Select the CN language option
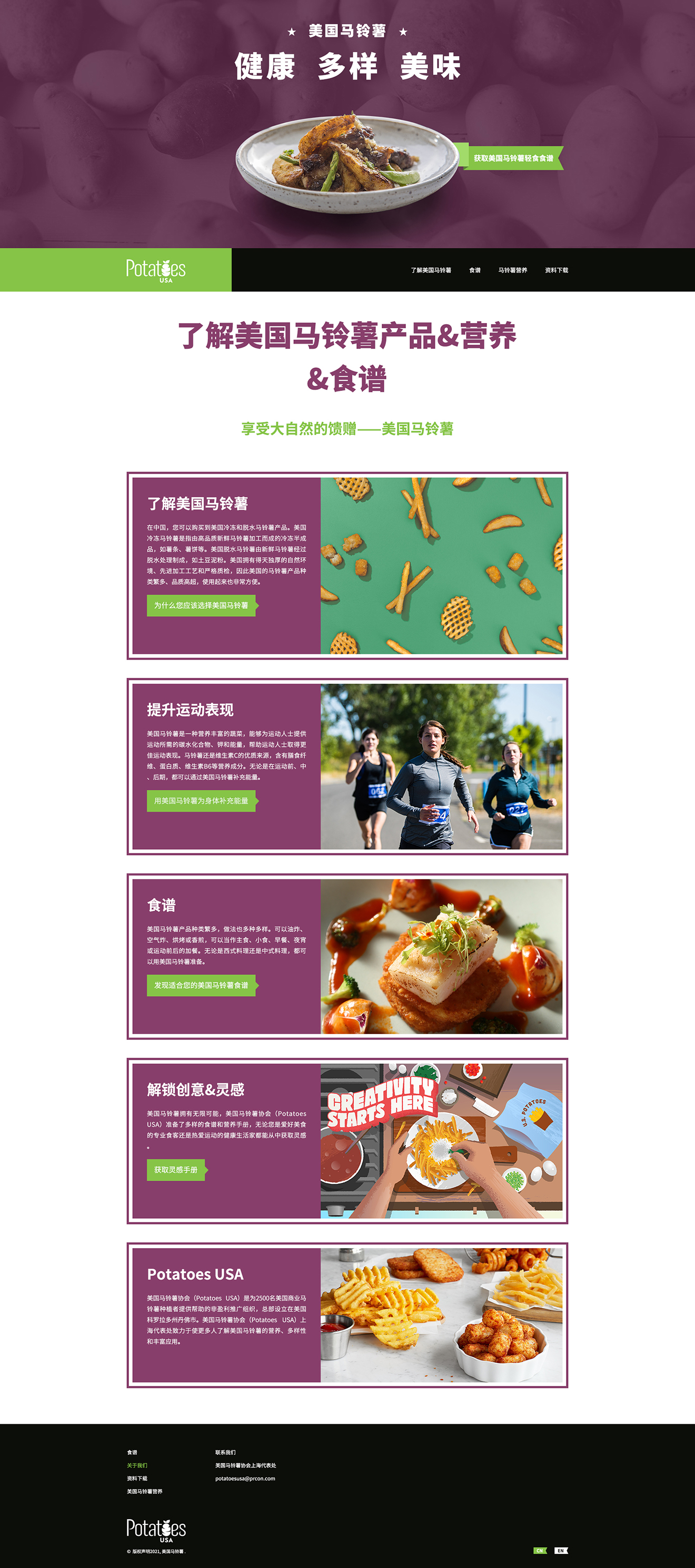 coord(540,1550)
